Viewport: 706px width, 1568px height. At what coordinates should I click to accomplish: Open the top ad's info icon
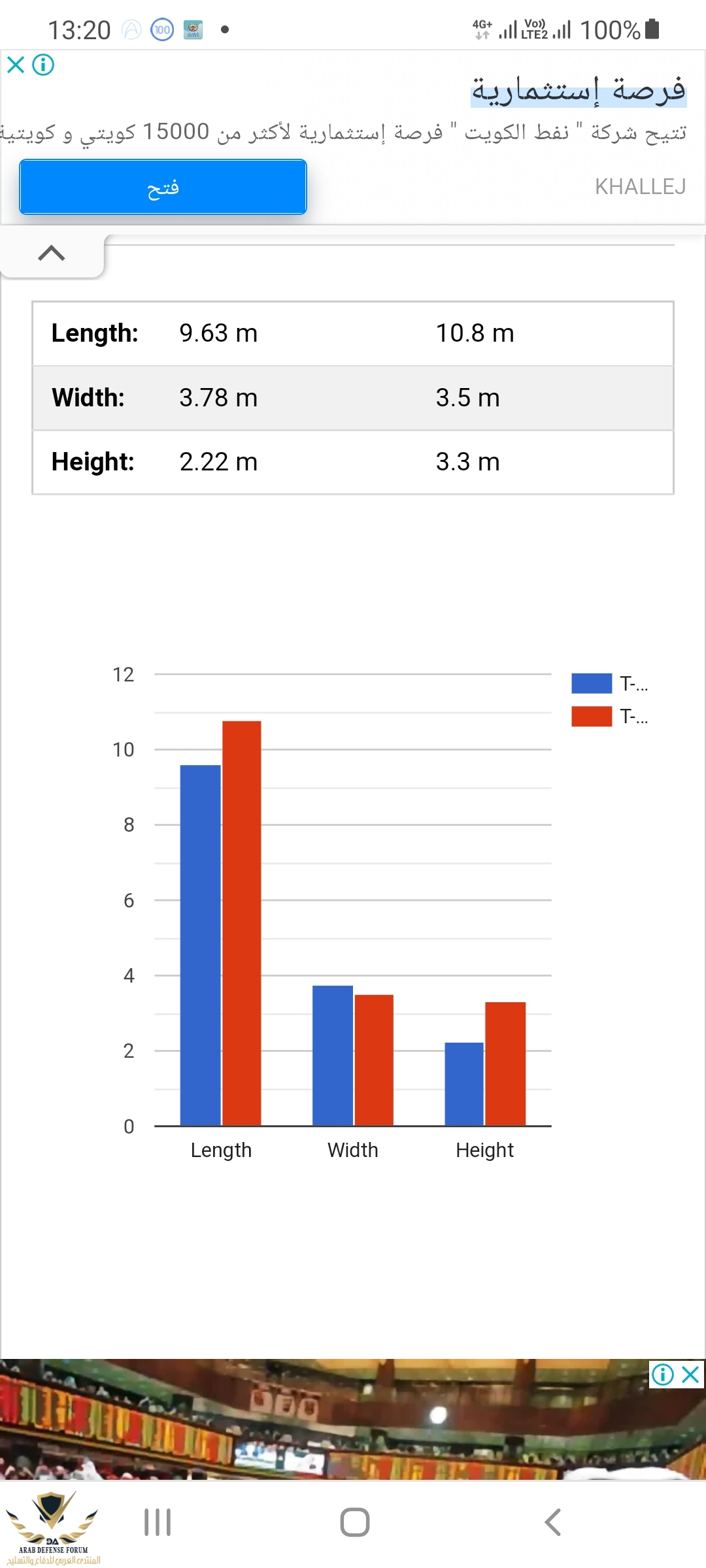click(x=44, y=65)
